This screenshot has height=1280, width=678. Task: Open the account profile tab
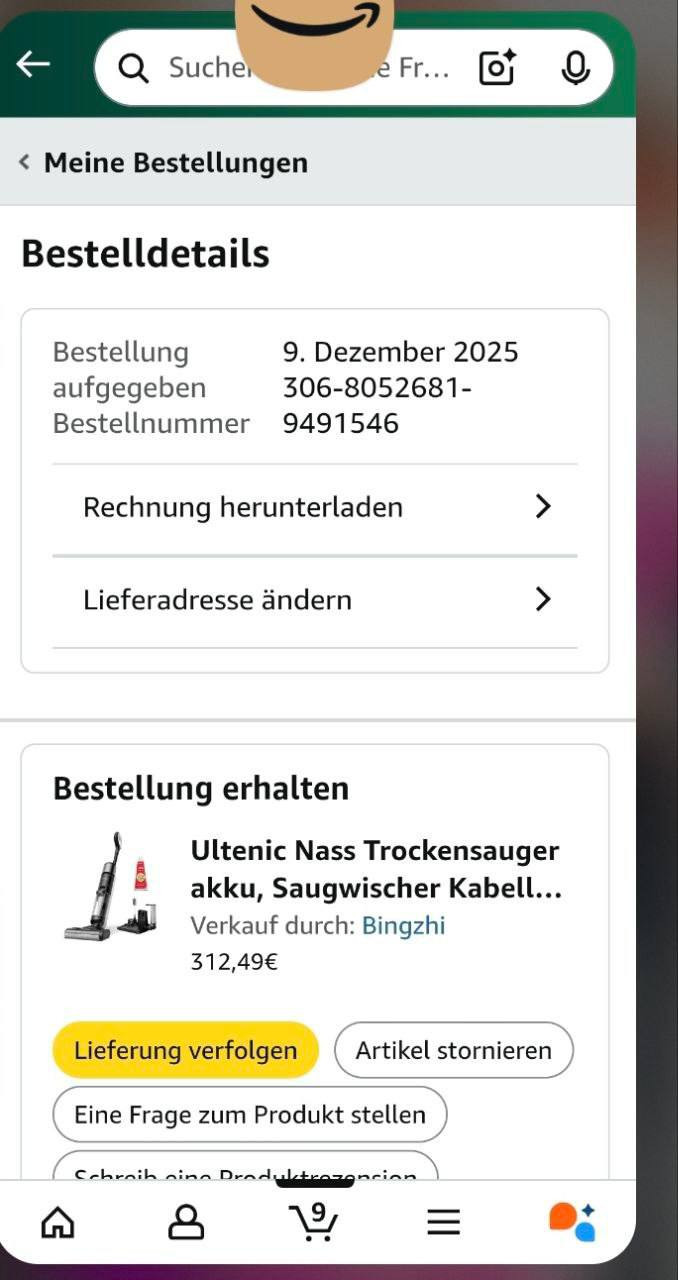(186, 1221)
